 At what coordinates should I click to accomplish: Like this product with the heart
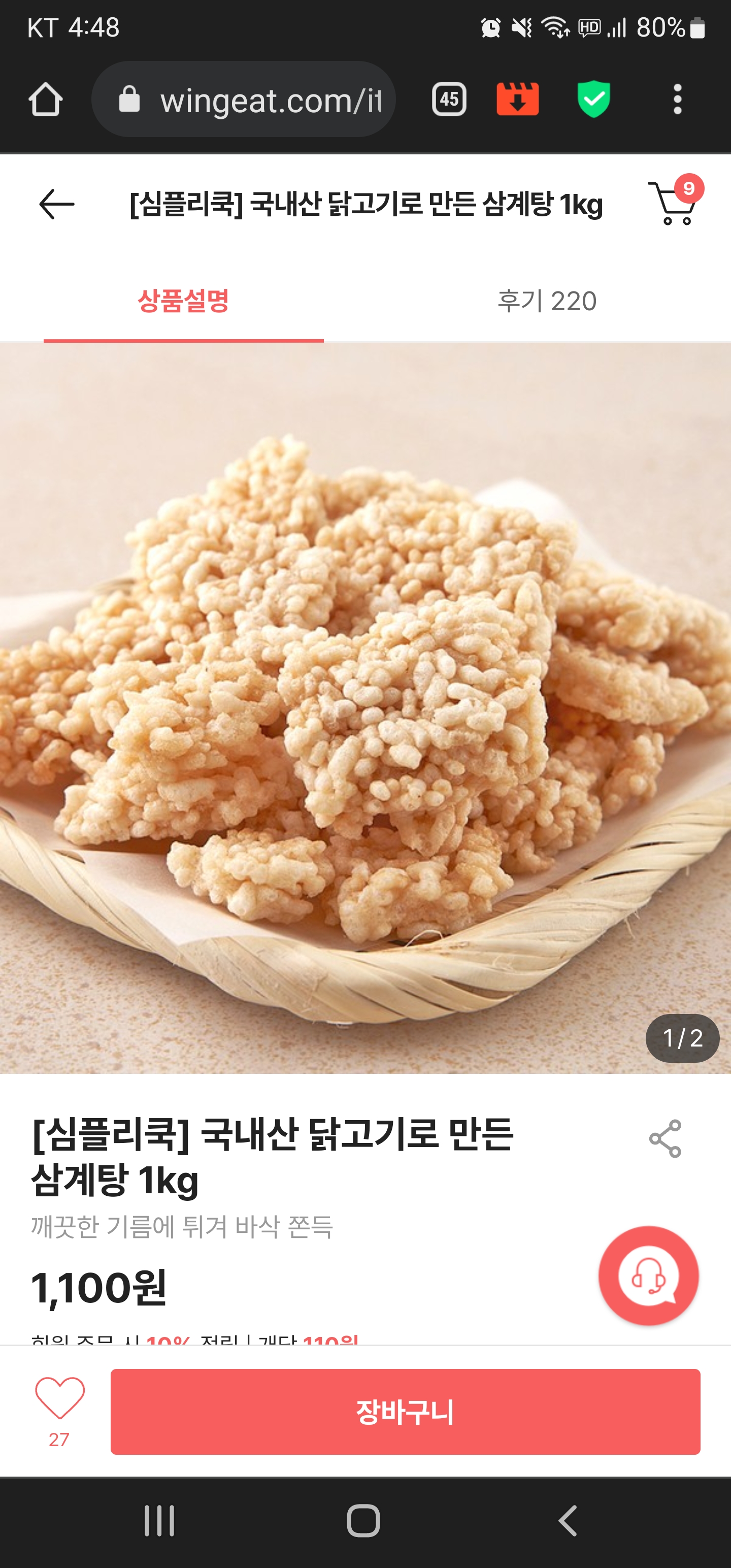point(60,1397)
